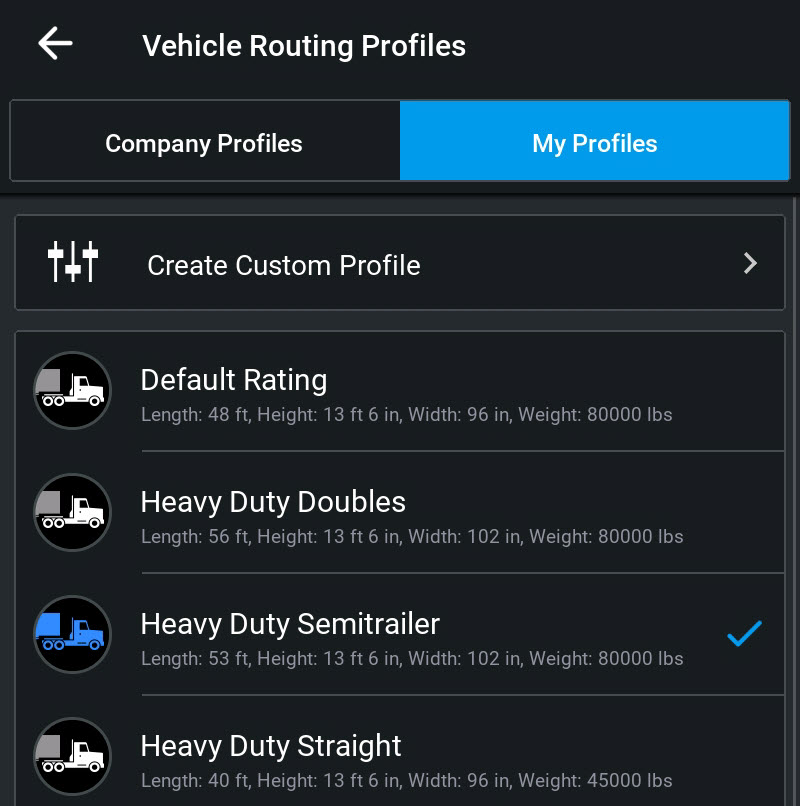Switch to the Company Profiles tab

(204, 143)
